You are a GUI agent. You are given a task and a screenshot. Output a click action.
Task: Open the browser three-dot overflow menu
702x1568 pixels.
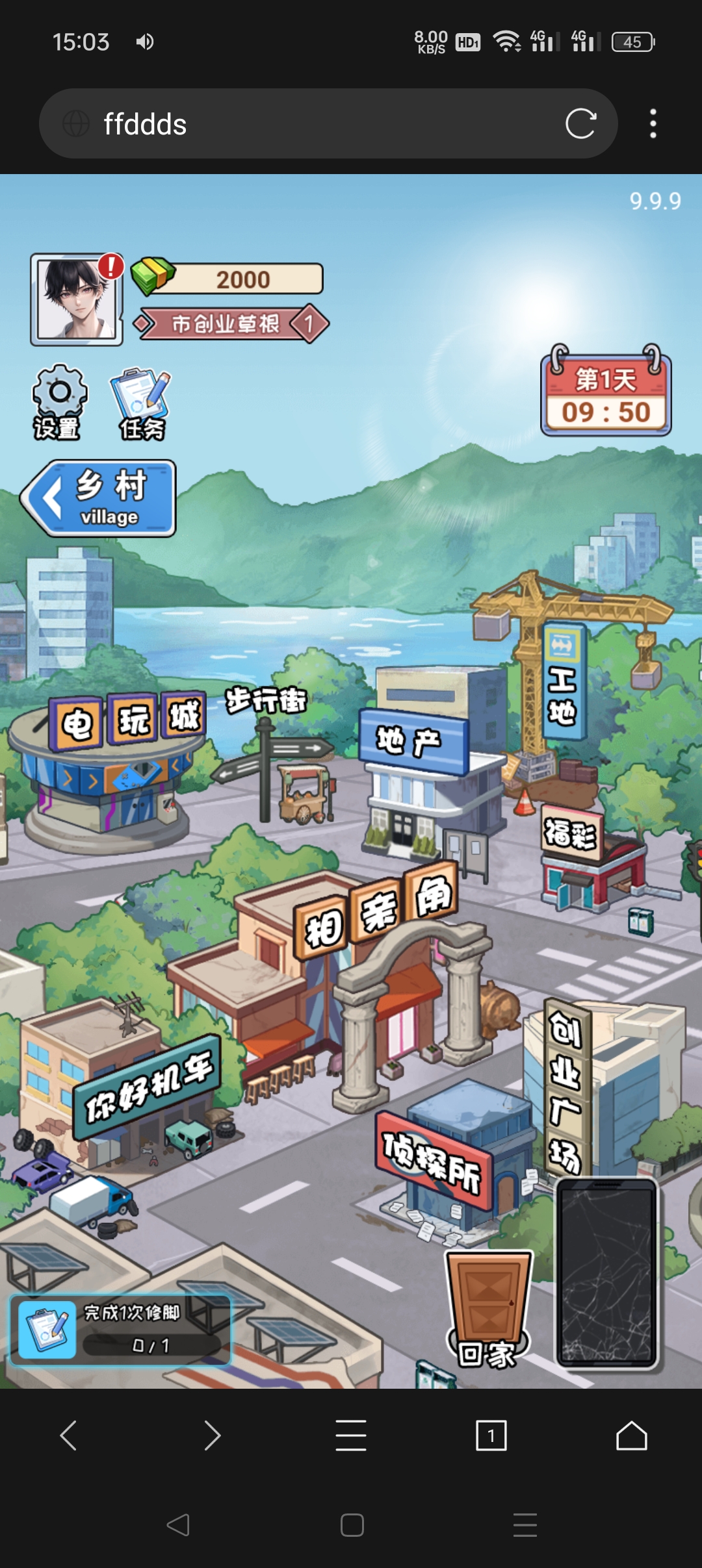point(653,124)
